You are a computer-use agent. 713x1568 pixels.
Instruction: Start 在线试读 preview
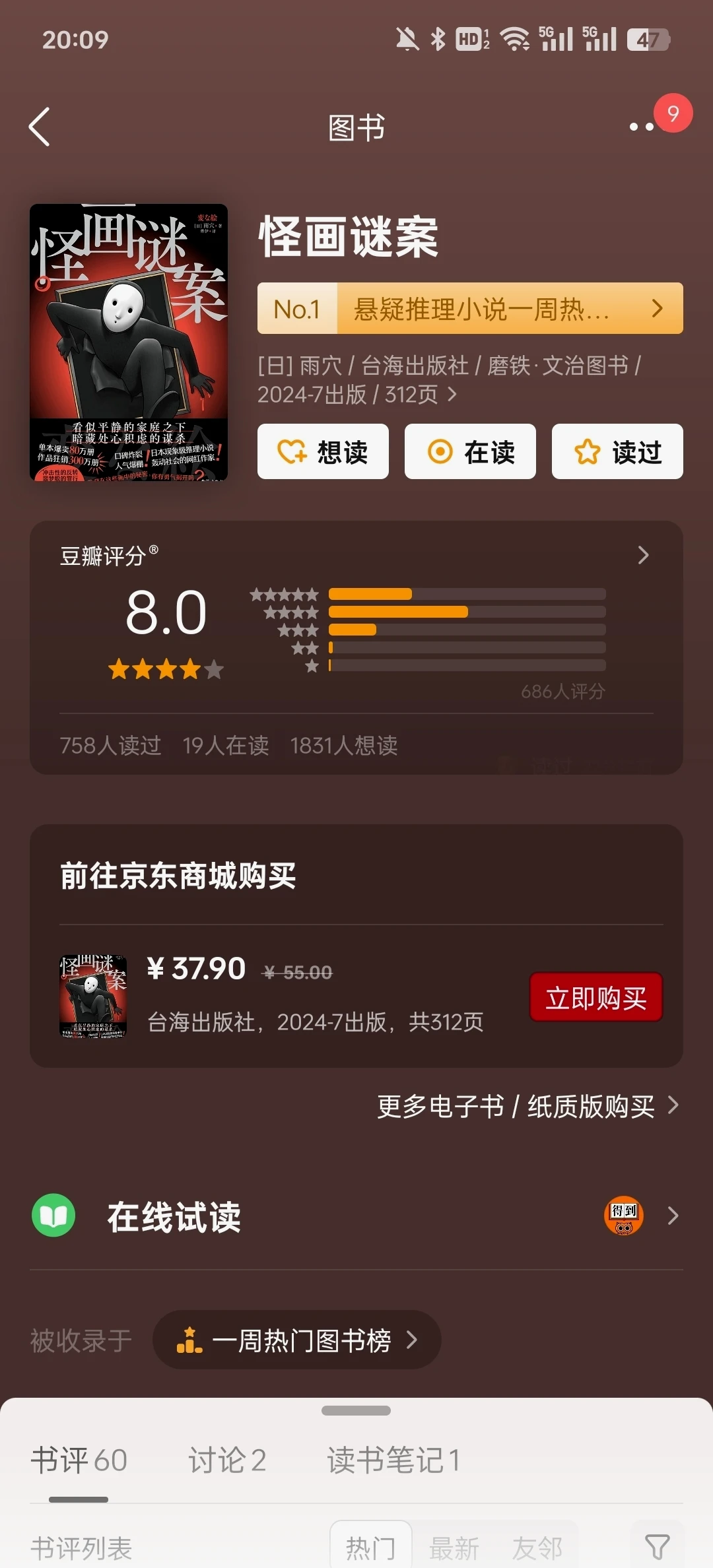tap(174, 1216)
